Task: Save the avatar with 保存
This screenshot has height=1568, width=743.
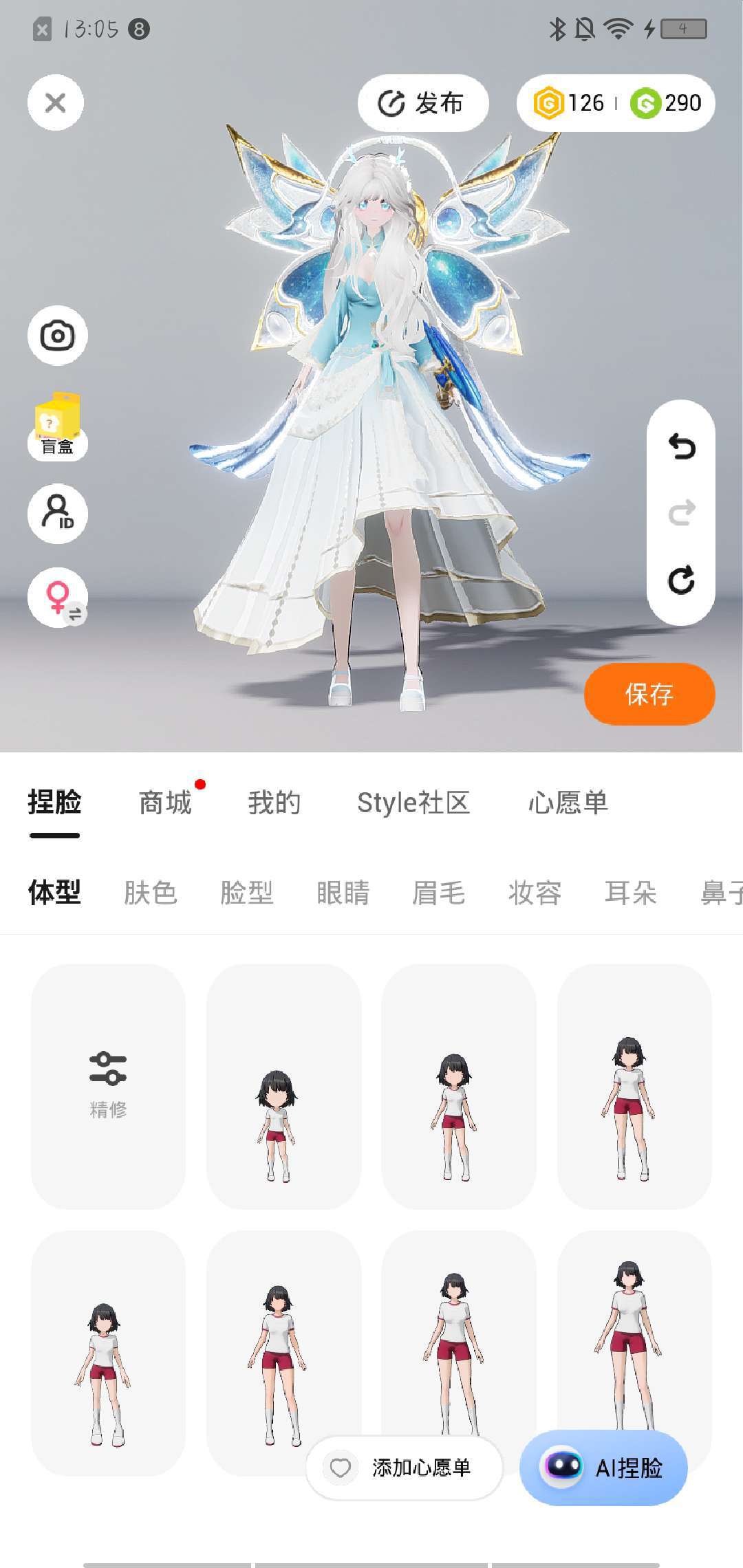Action: pyautogui.click(x=649, y=694)
